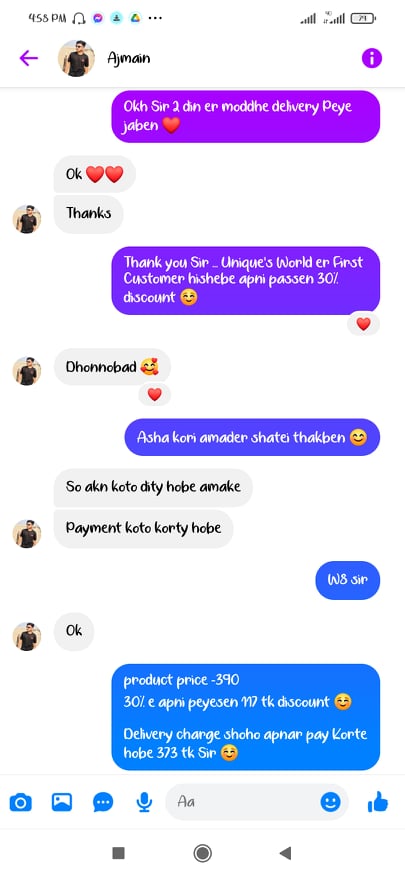405x878 pixels.
Task: Open Ajmain's profile picture in header
Action: point(76,58)
